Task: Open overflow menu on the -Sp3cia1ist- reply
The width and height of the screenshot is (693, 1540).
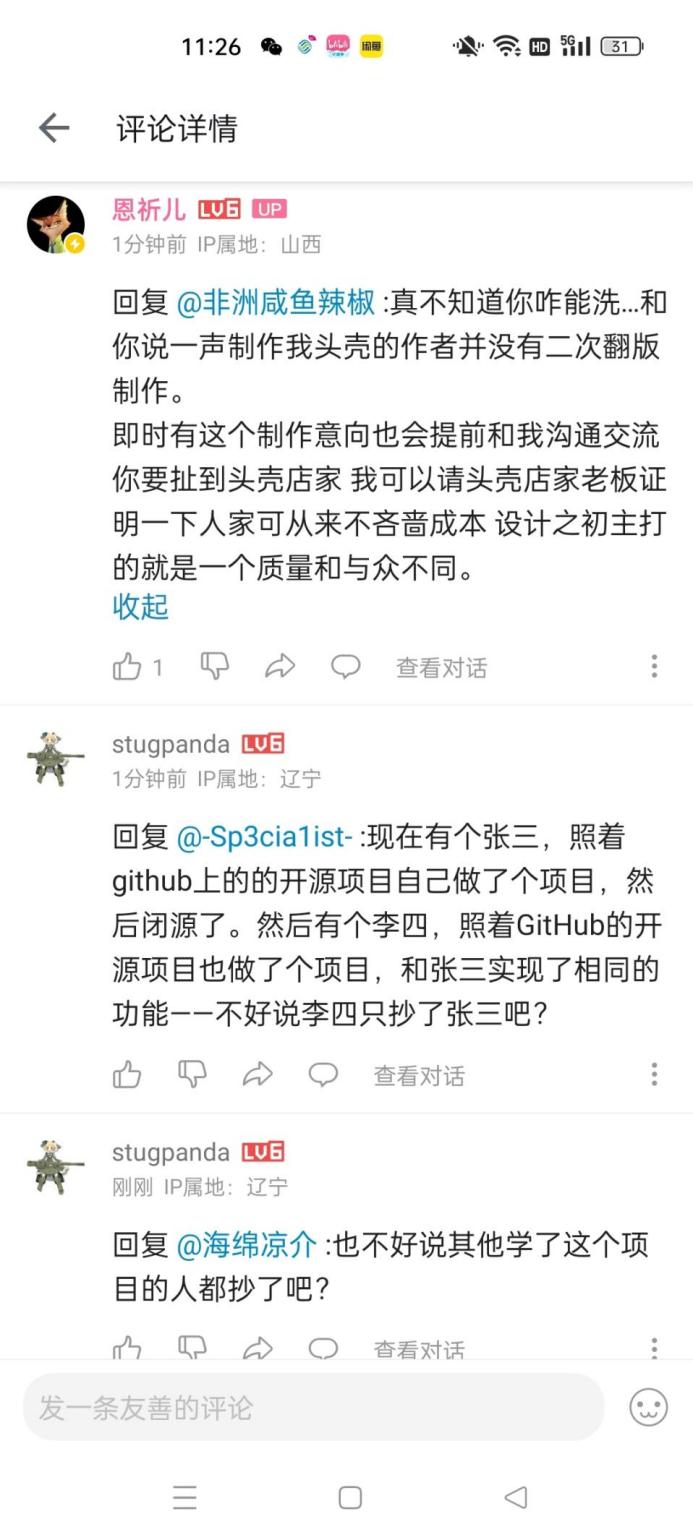Action: click(x=654, y=1075)
